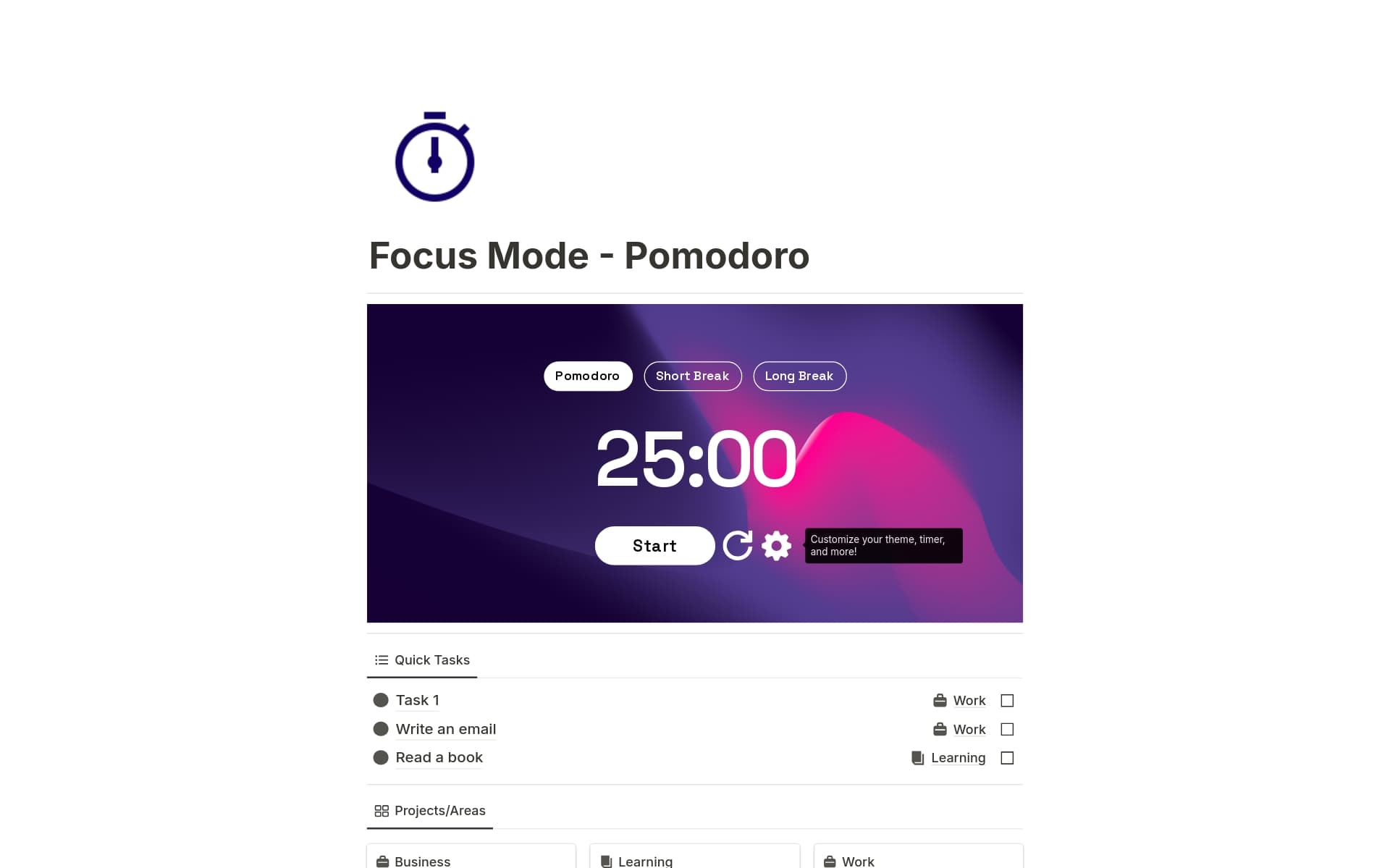Open the Work tag on Task 1

969,701
